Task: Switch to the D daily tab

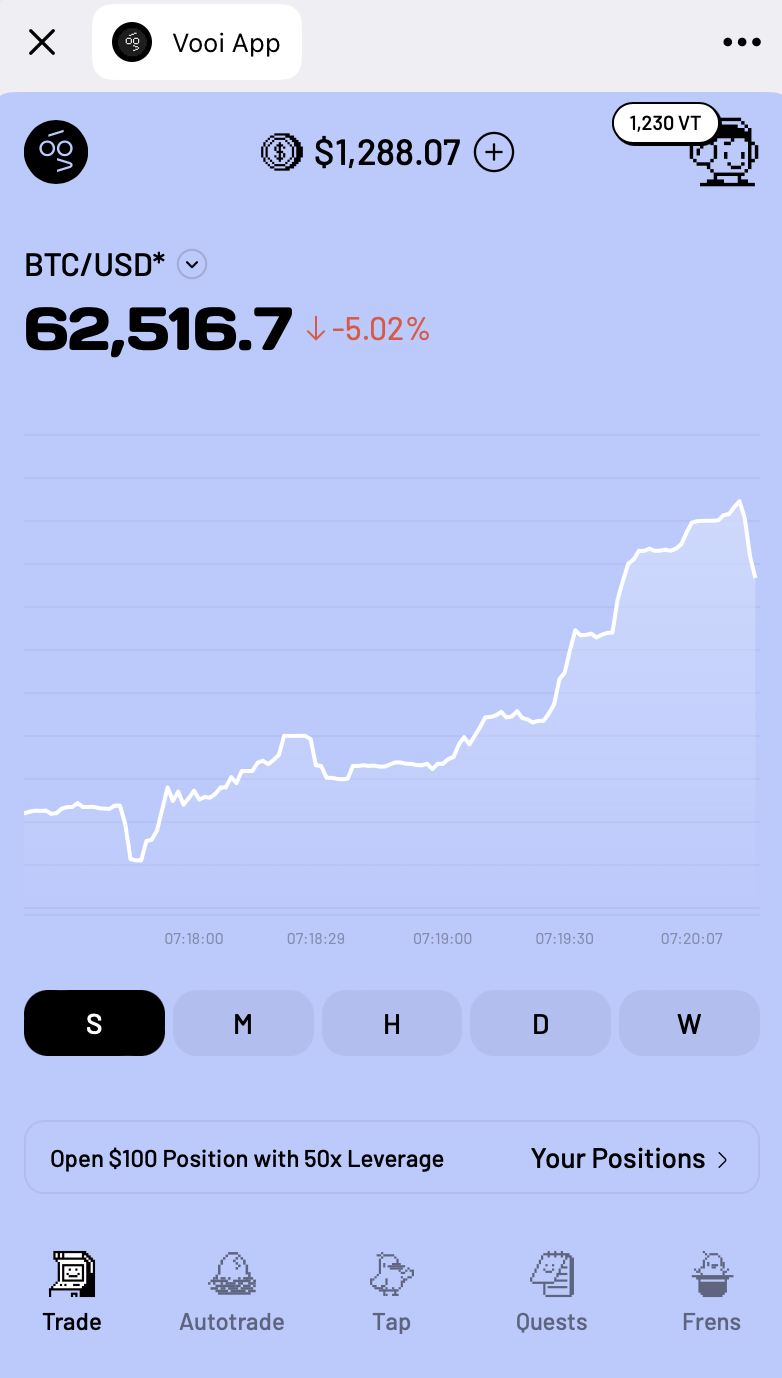Action: 540,1023
